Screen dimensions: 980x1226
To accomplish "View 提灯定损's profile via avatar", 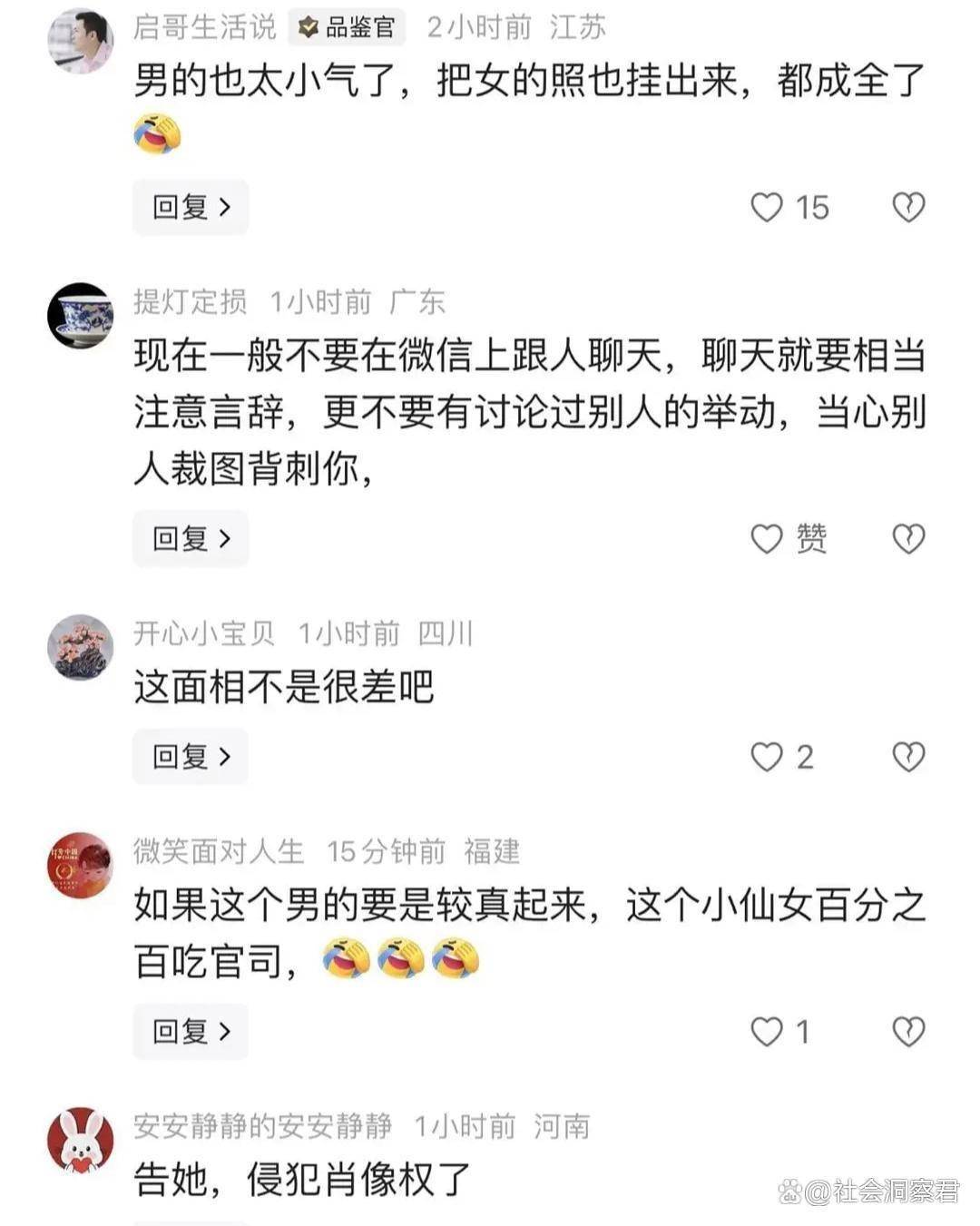I will pyautogui.click(x=80, y=315).
